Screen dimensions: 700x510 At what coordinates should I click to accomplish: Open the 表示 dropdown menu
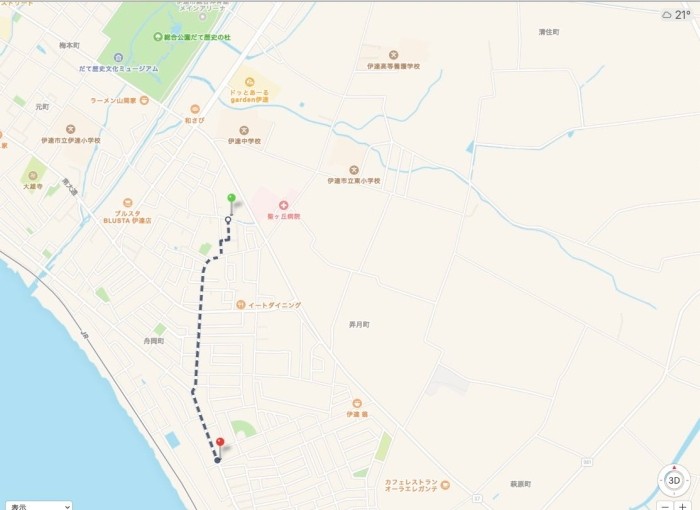coord(37,505)
